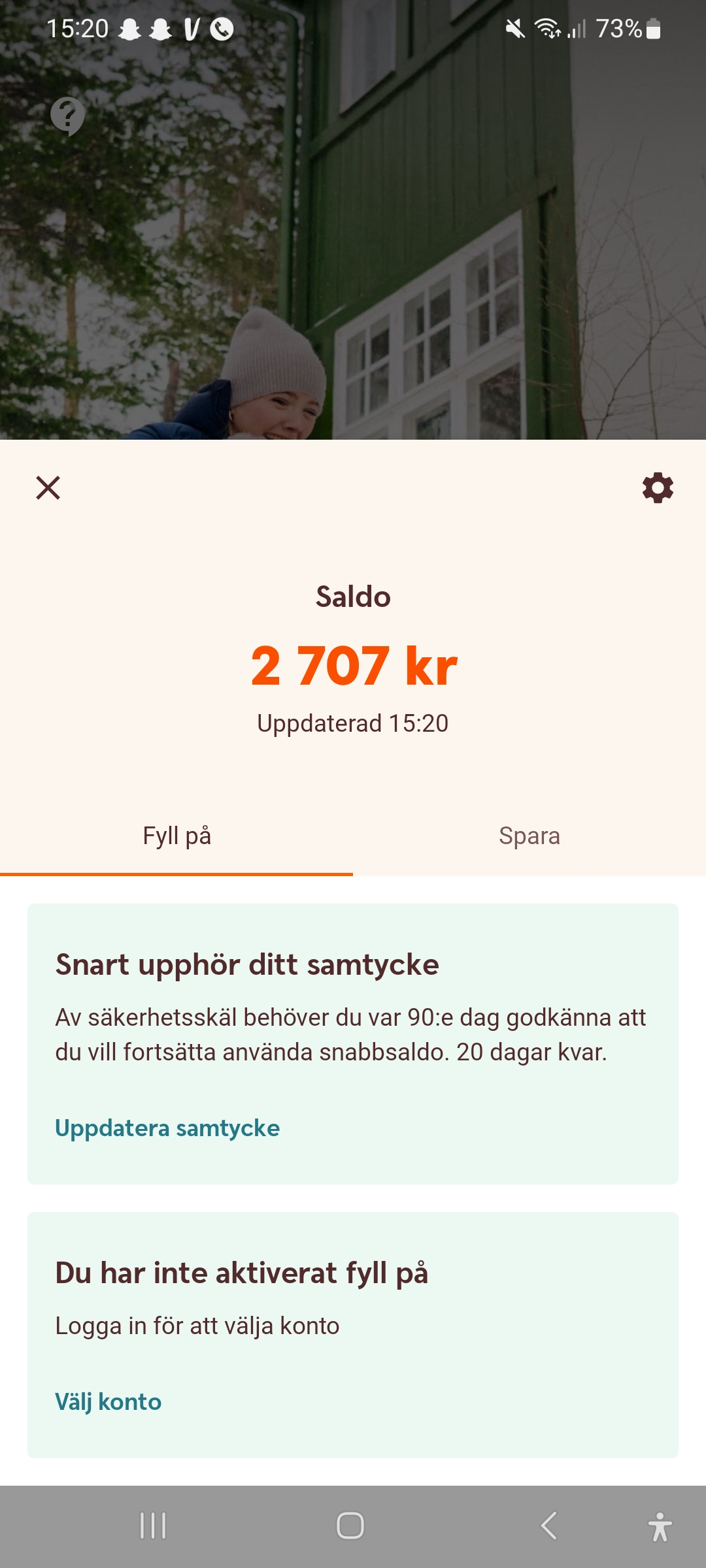This screenshot has height=1568, width=706.
Task: Close the Saldo balance panel
Action: coord(48,487)
